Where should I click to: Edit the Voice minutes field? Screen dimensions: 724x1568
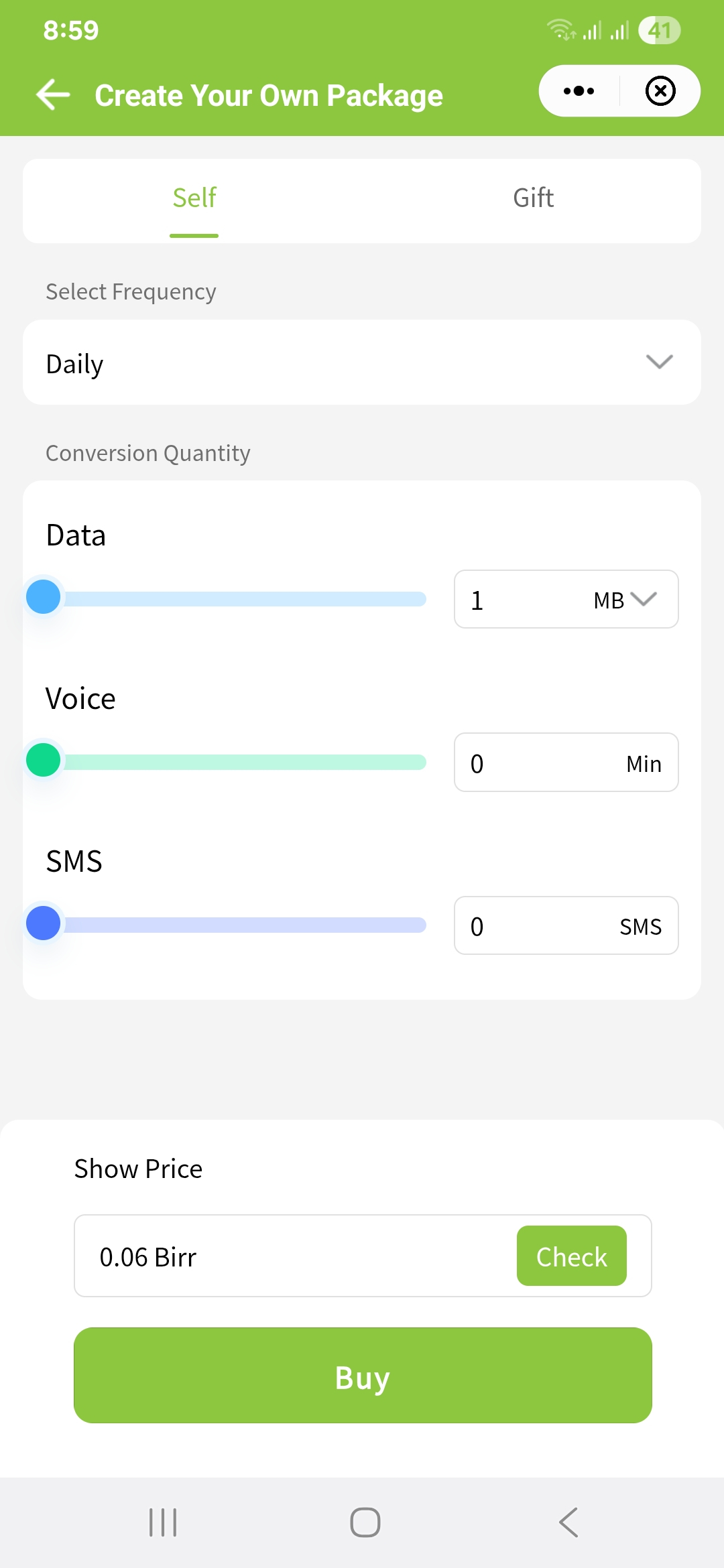(x=566, y=763)
